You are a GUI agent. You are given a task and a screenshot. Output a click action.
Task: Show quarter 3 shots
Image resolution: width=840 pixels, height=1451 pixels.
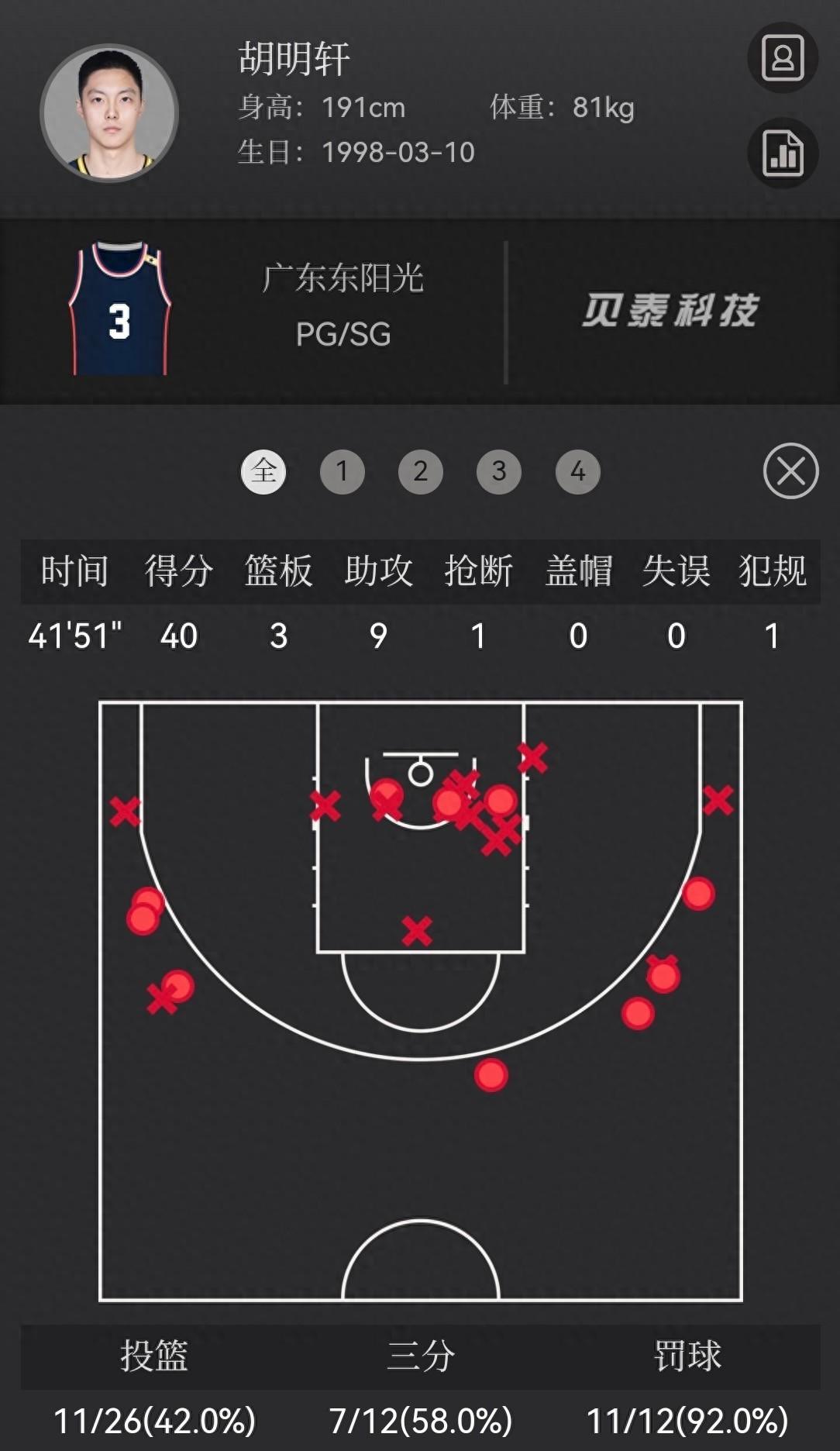[499, 471]
